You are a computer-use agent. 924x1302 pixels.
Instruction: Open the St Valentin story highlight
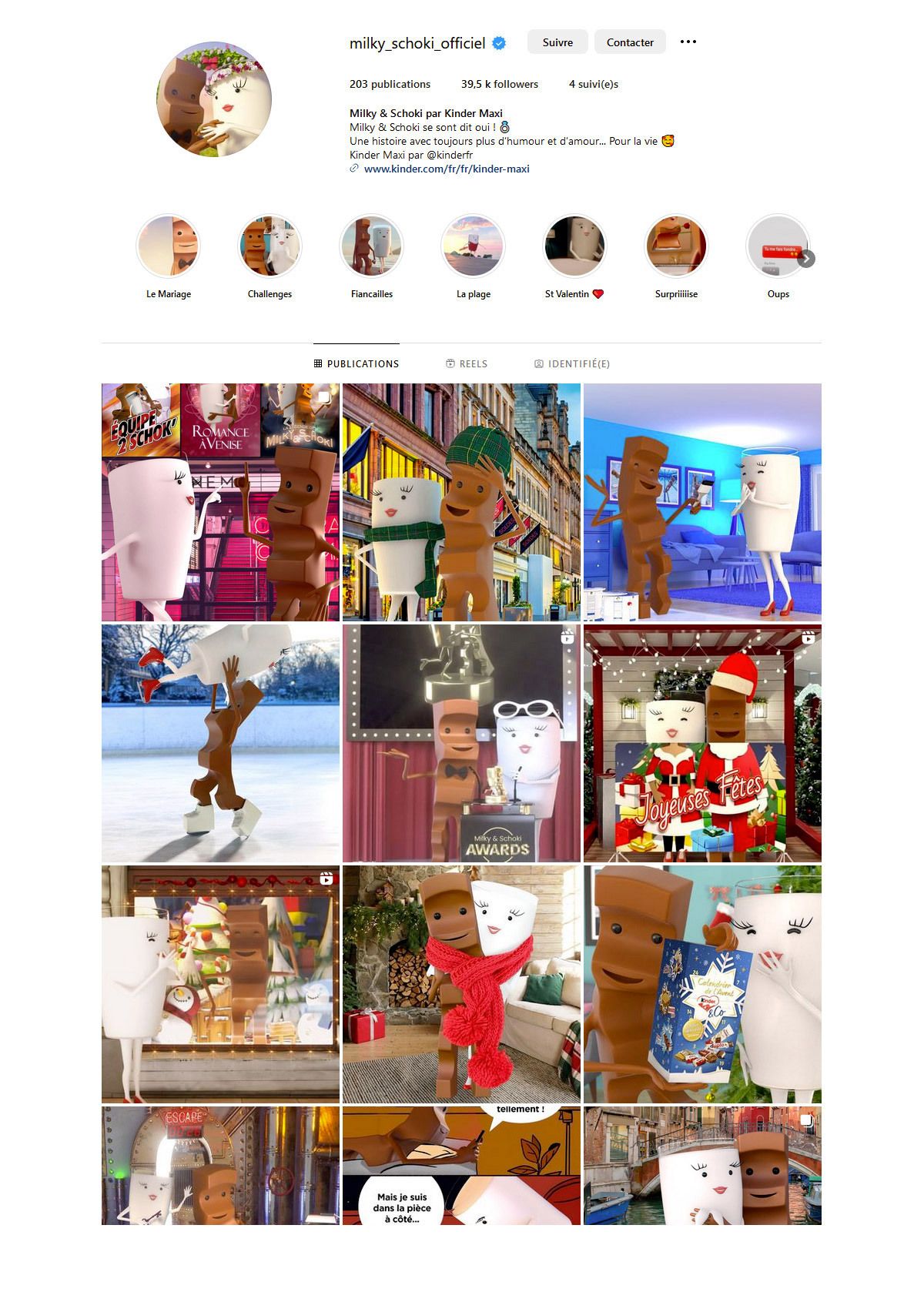[574, 246]
